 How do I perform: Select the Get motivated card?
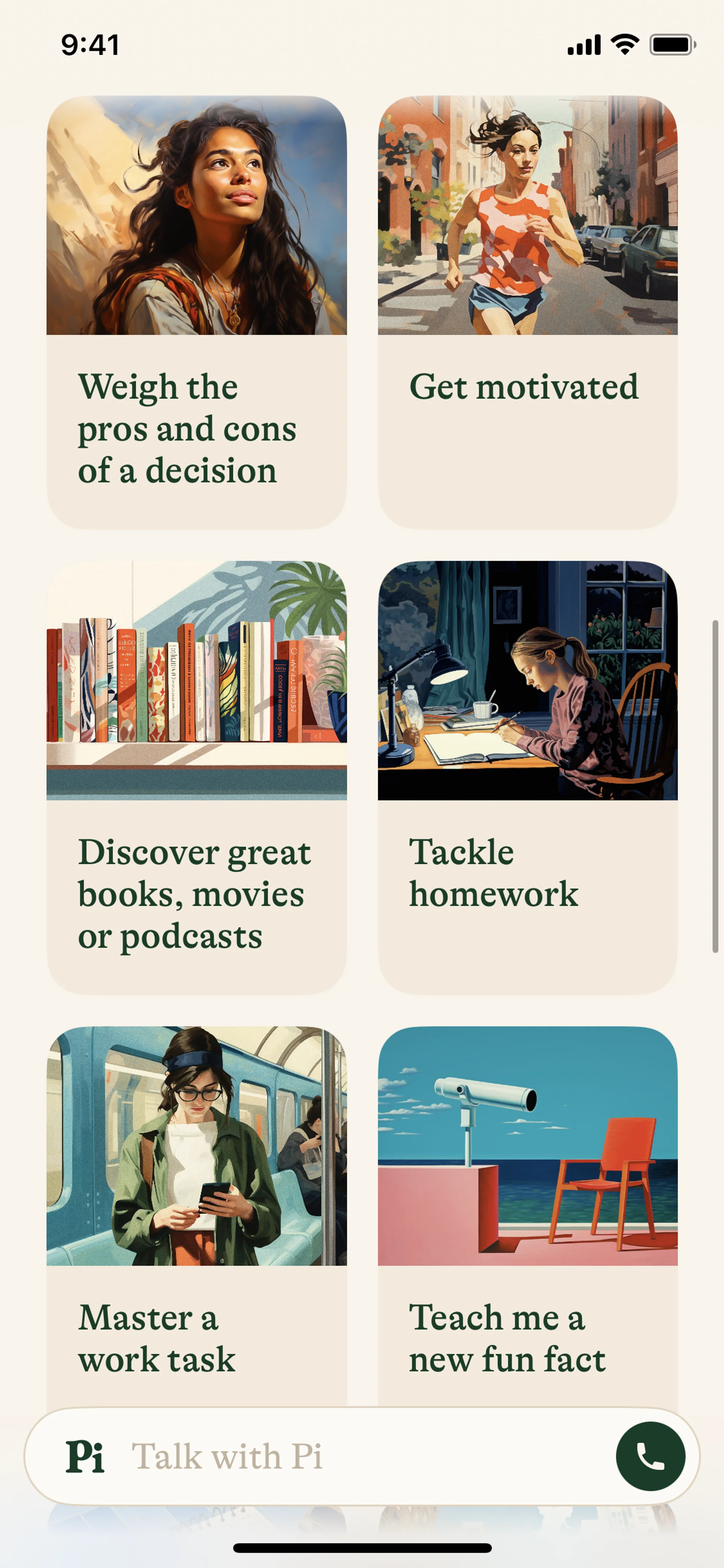tap(528, 312)
